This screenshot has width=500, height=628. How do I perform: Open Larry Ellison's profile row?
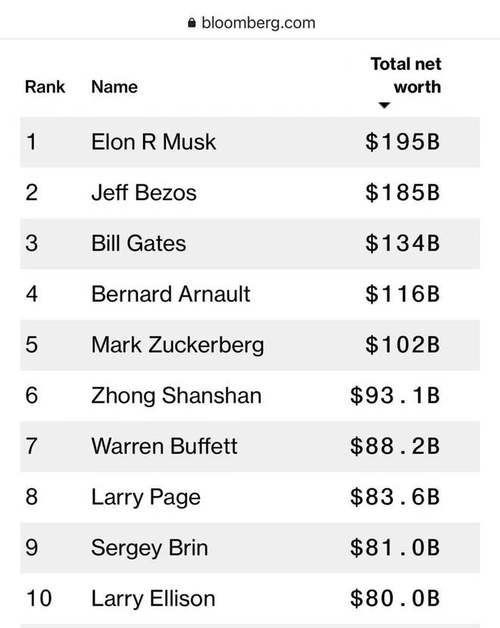click(x=250, y=598)
